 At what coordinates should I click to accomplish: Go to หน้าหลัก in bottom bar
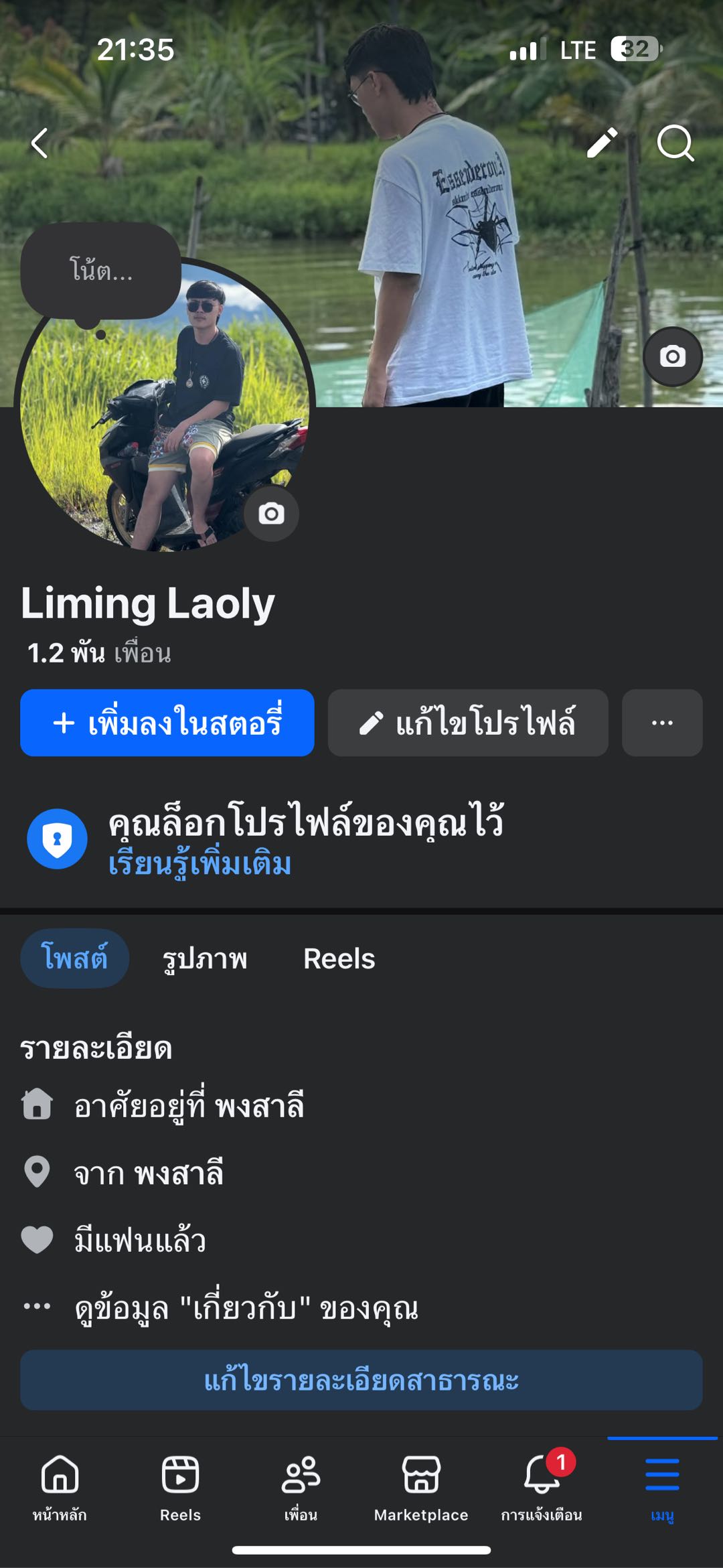coord(60,1487)
